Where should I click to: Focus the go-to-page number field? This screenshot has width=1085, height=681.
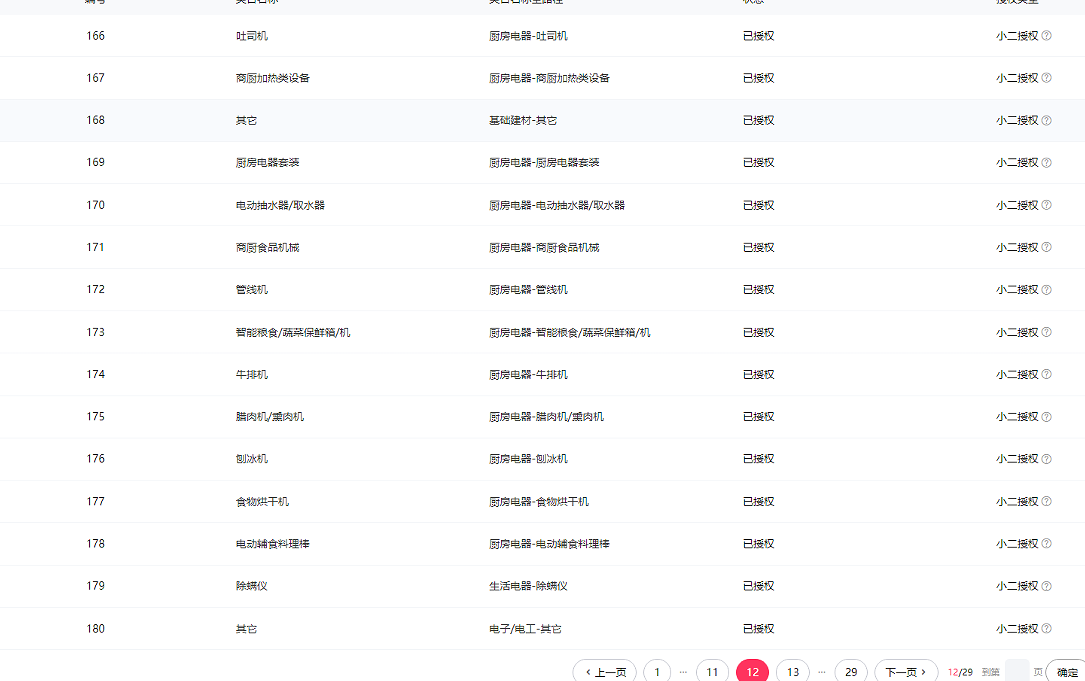click(1016, 672)
